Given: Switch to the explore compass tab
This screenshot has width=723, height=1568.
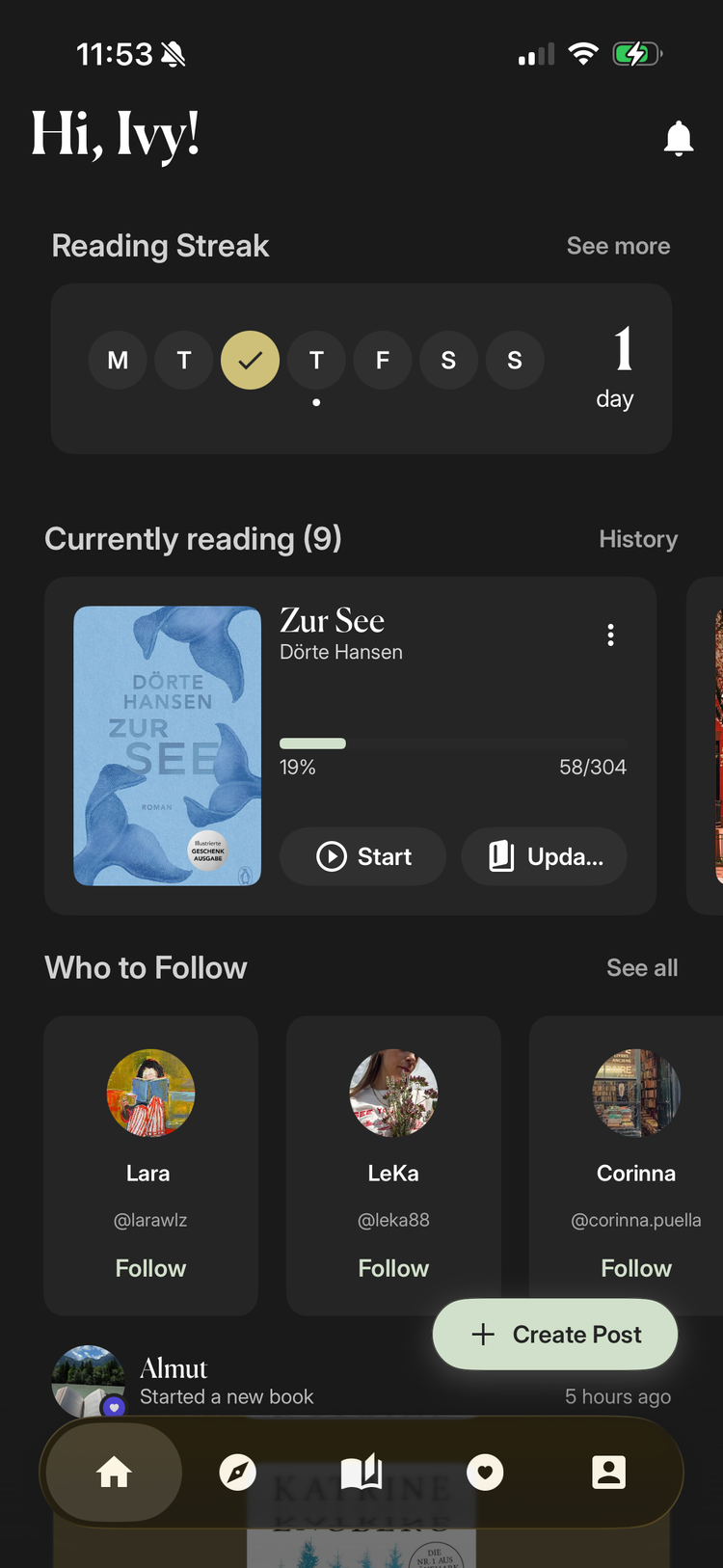Looking at the screenshot, I should pos(237,1473).
